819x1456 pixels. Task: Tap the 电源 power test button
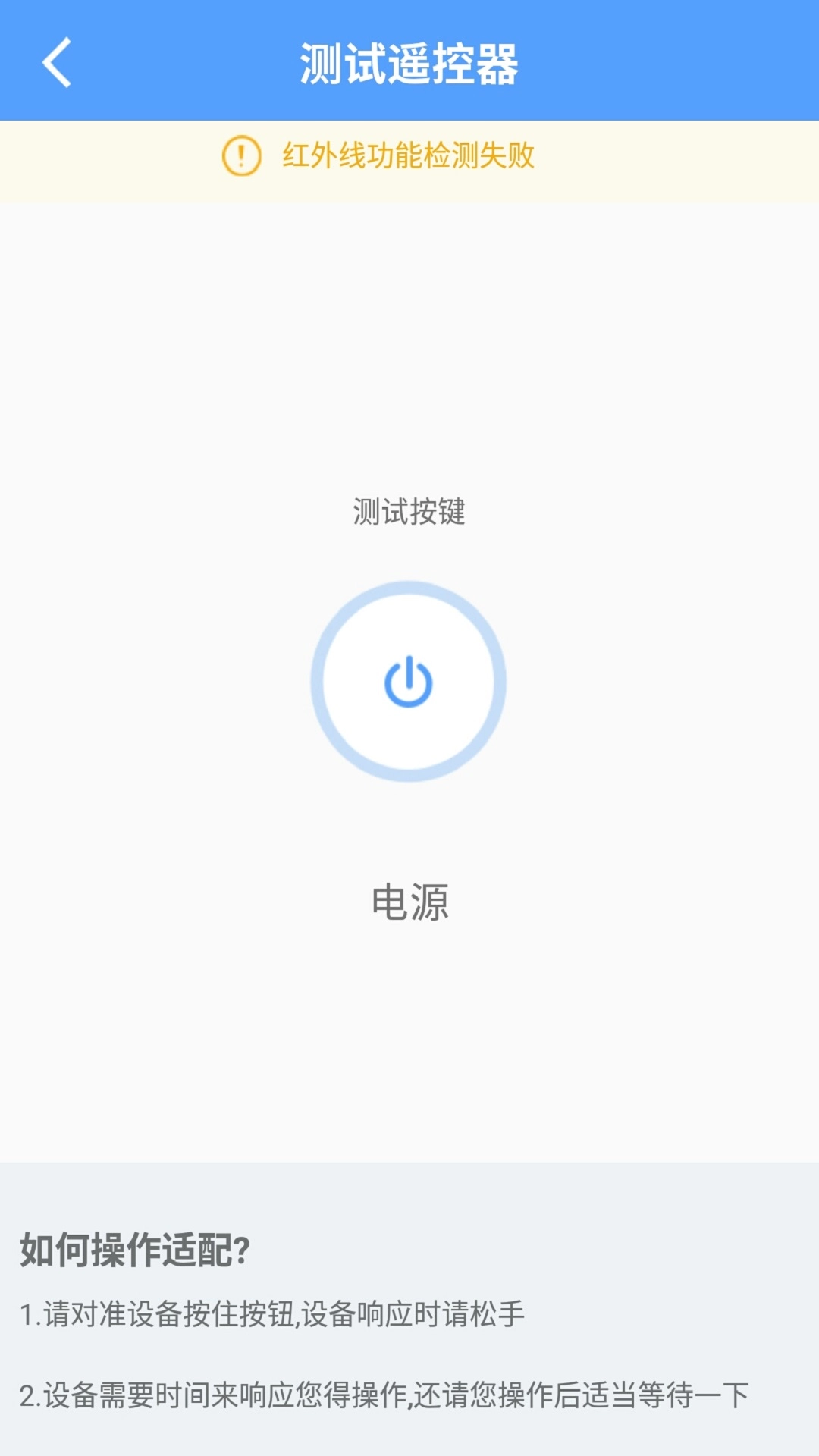pos(408,681)
